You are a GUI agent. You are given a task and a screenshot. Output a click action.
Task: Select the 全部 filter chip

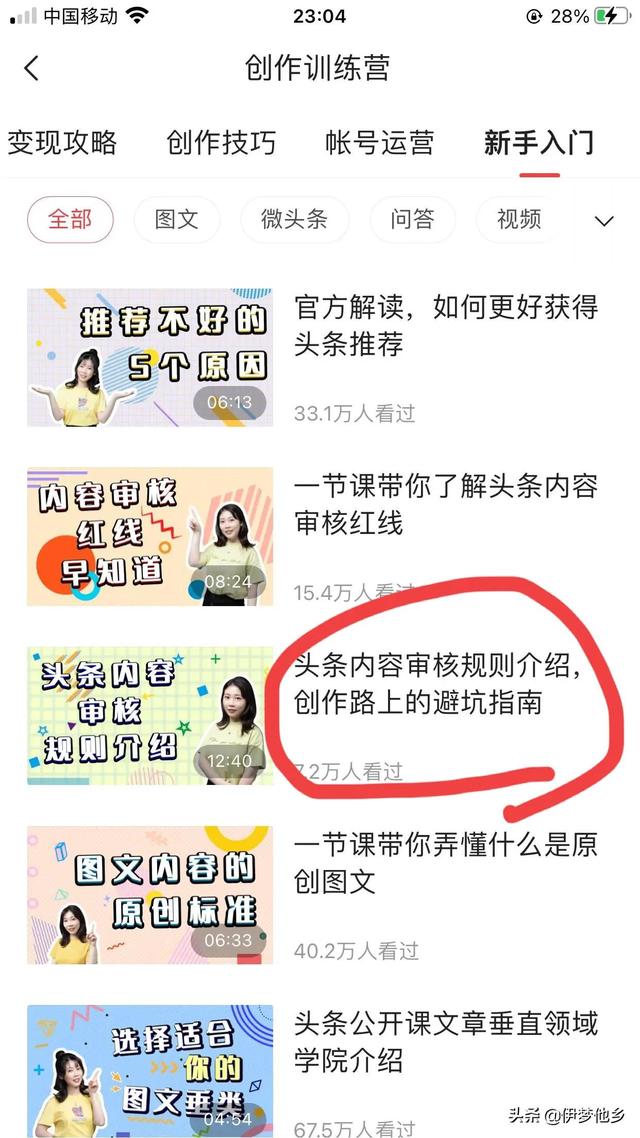point(70,220)
